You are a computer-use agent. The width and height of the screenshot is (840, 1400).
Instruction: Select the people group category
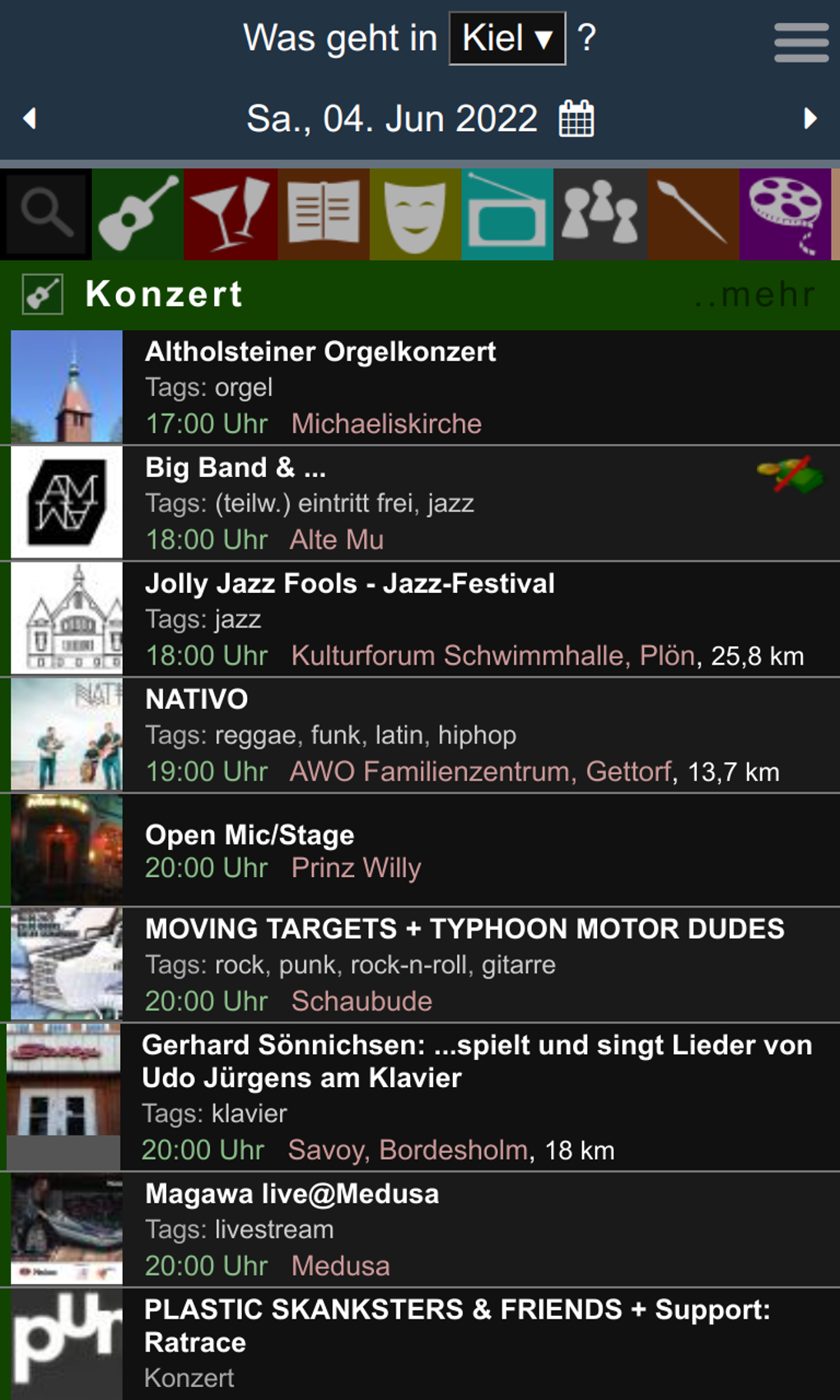tap(600, 214)
